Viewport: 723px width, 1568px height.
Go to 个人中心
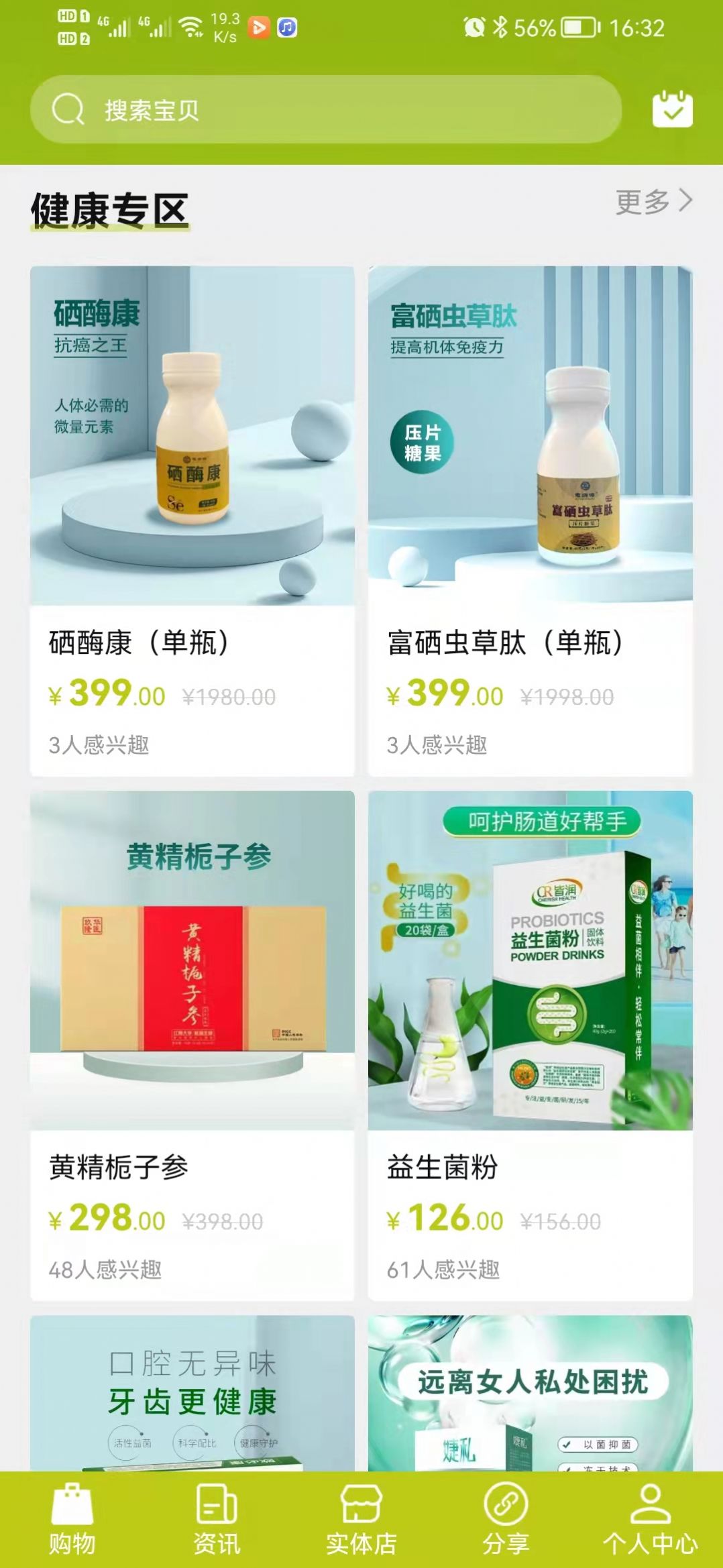[x=650, y=1520]
